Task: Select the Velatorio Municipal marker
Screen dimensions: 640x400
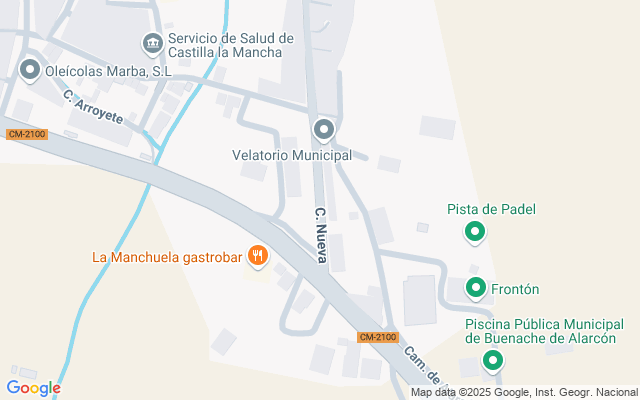Action: [x=323, y=130]
